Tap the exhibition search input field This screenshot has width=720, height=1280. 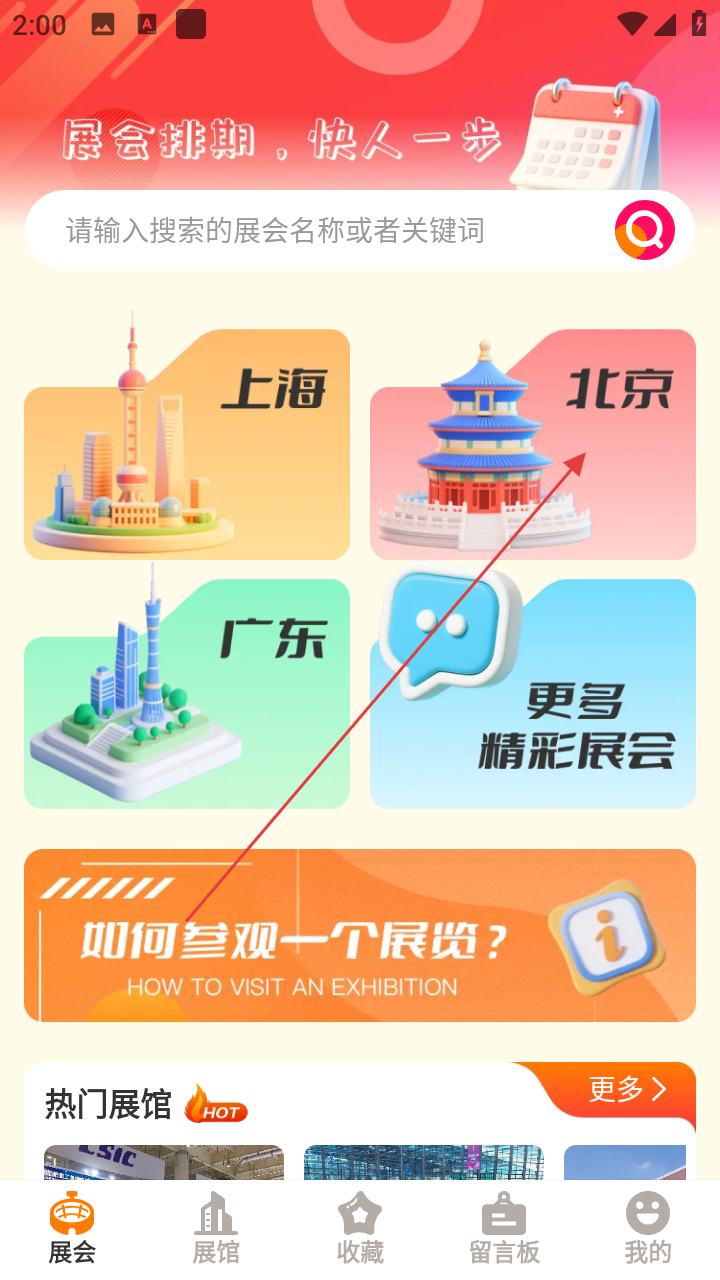tap(320, 231)
